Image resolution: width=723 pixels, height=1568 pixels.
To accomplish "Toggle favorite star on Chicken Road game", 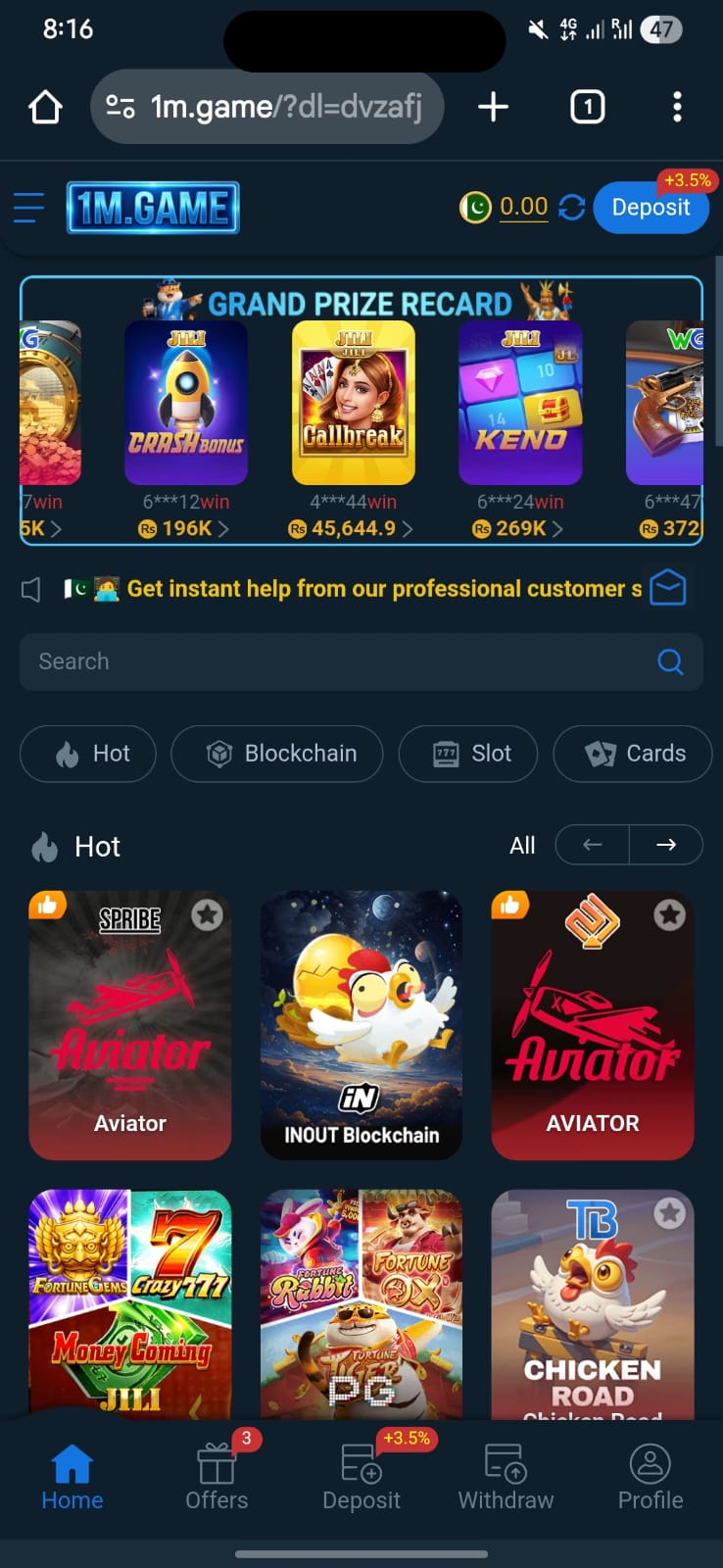I will tap(671, 1213).
